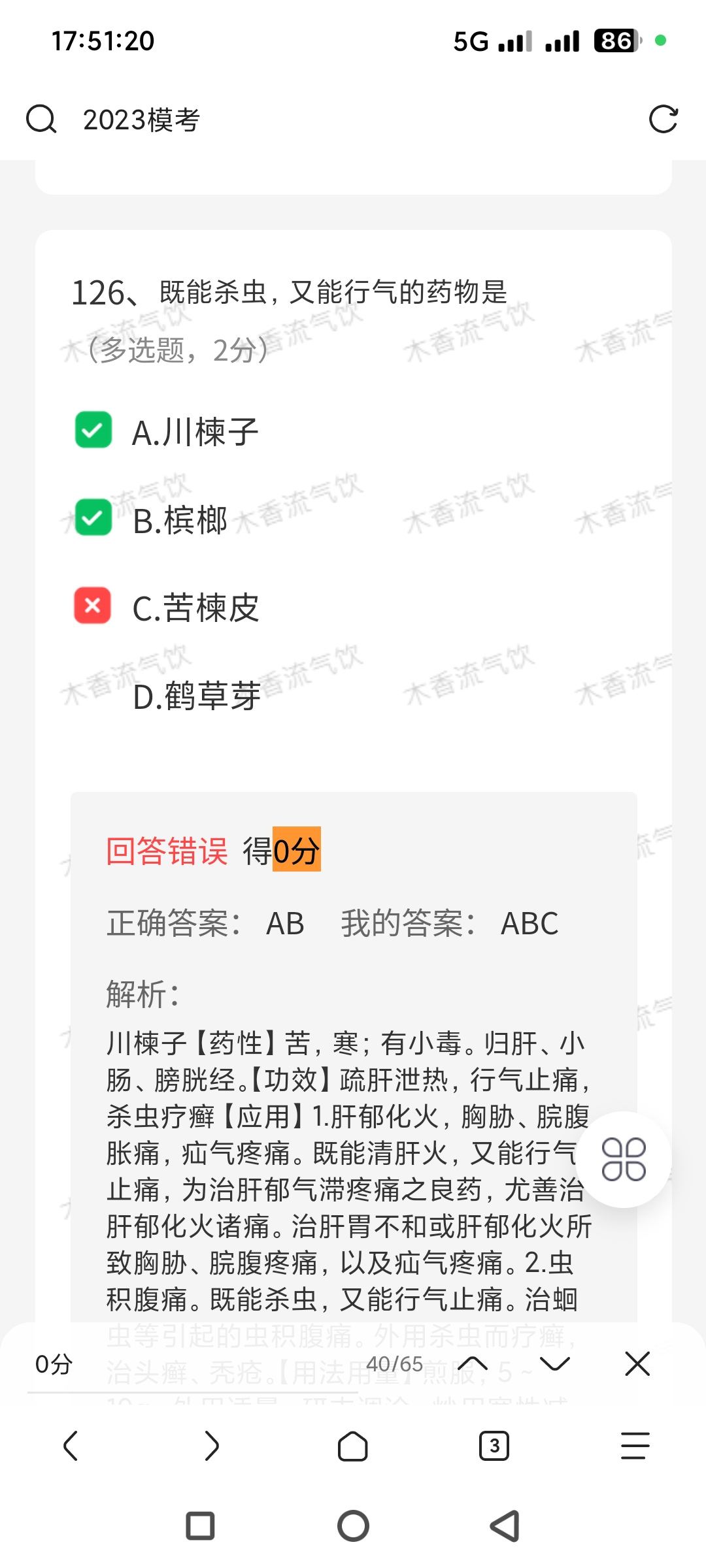Screen dimensions: 706x1568
Task: Close the find-in-page bar
Action: (x=637, y=1364)
